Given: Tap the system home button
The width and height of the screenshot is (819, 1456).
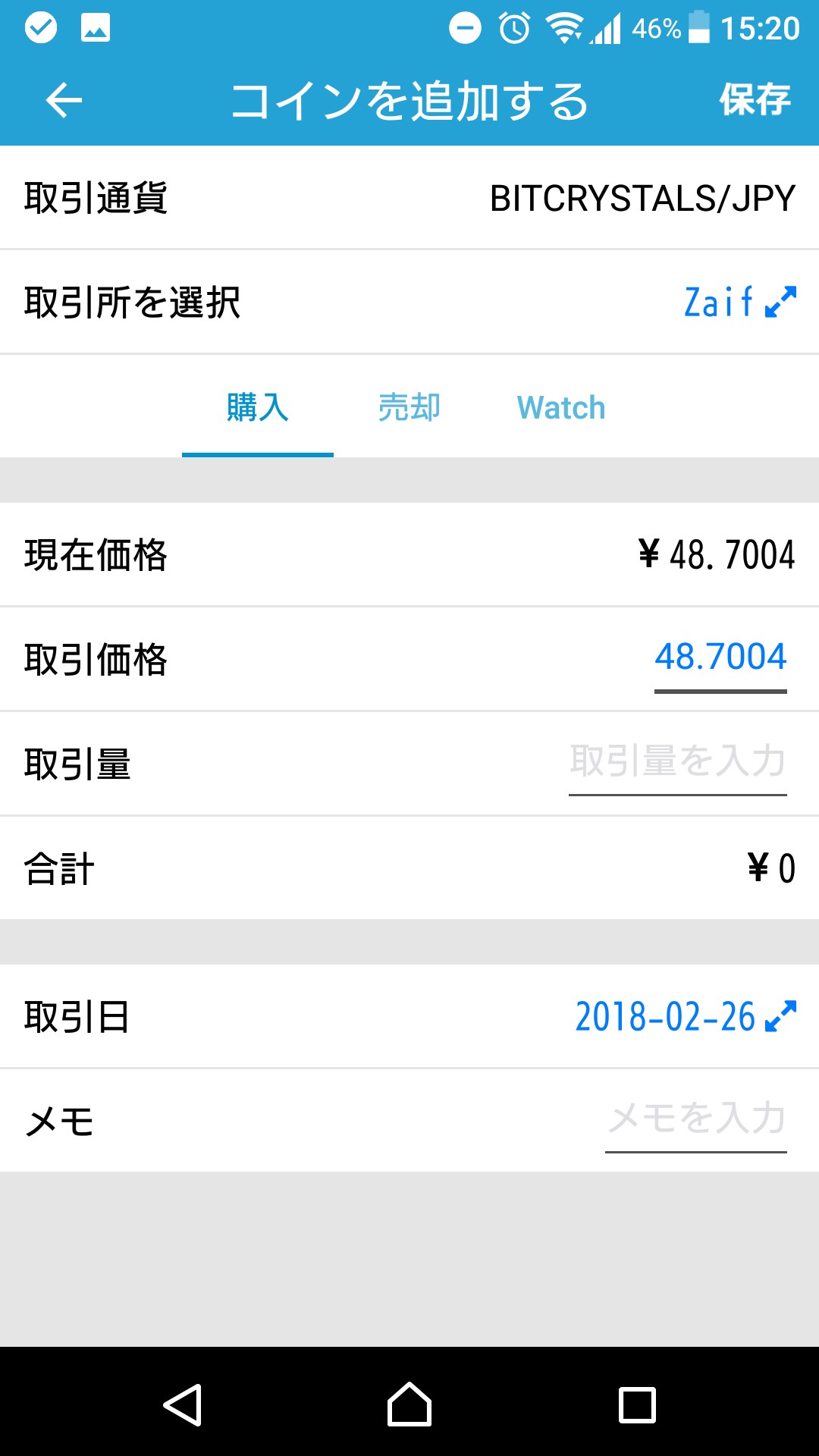Looking at the screenshot, I should coord(409,1404).
